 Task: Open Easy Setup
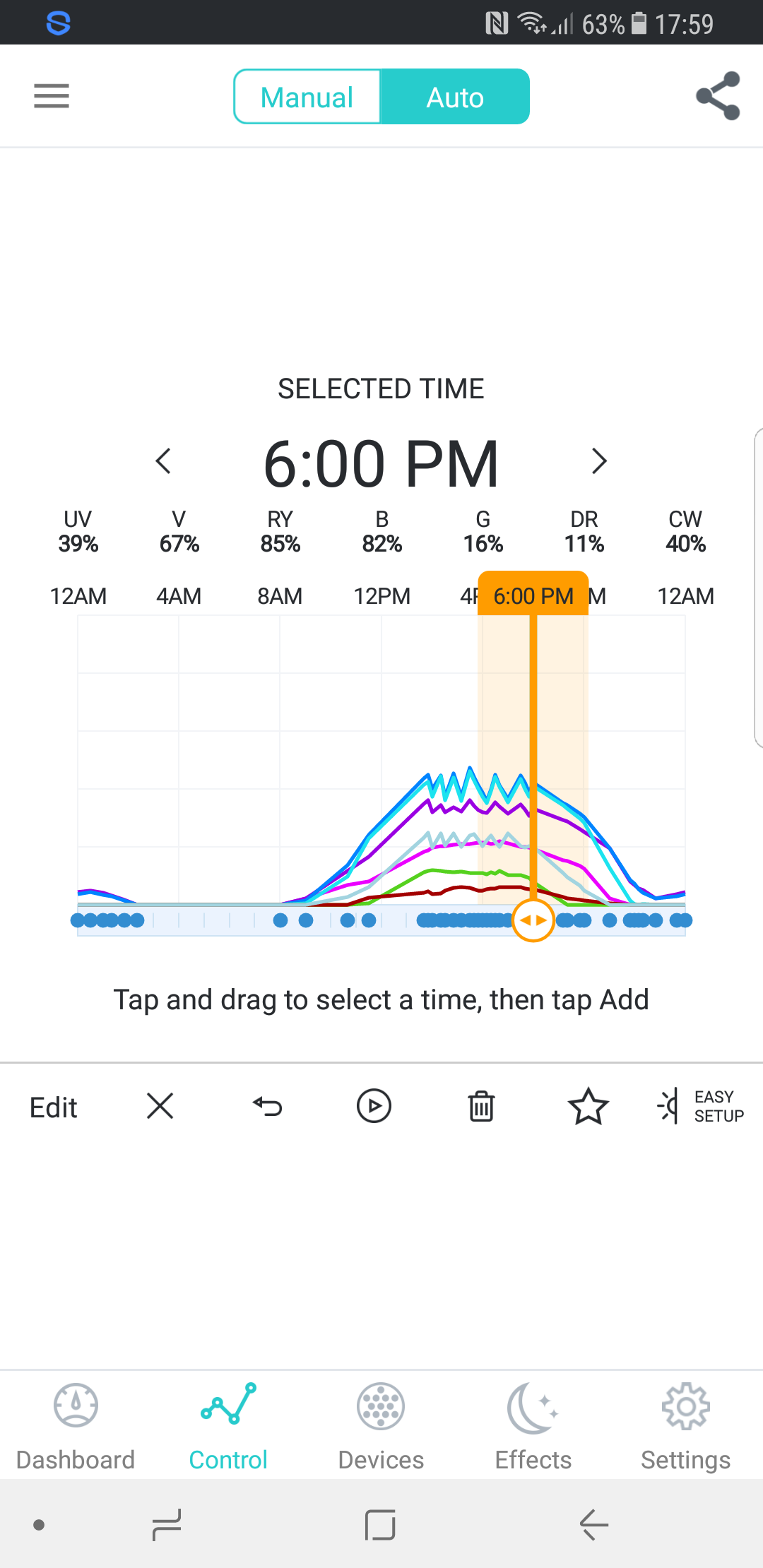[701, 1106]
